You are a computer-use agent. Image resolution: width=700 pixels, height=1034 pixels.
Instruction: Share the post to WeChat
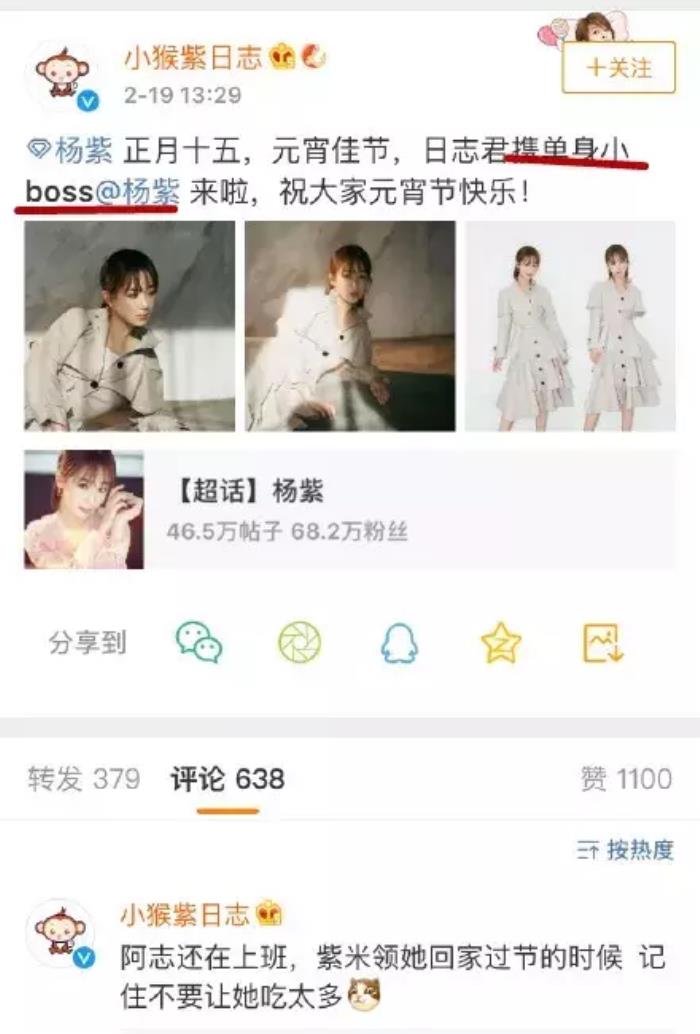point(199,643)
